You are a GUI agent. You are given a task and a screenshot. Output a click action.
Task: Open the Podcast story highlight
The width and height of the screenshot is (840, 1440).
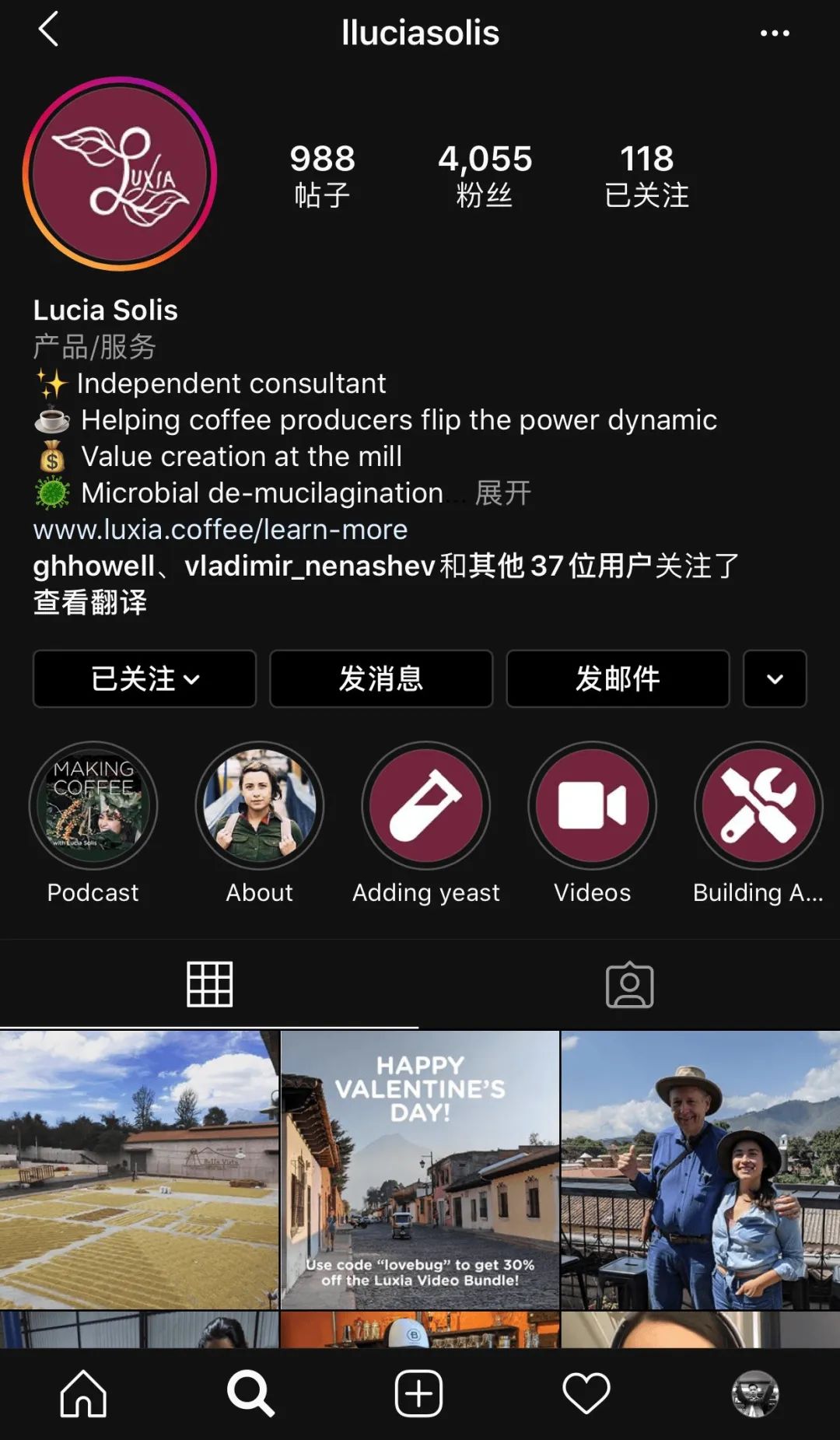coord(93,806)
